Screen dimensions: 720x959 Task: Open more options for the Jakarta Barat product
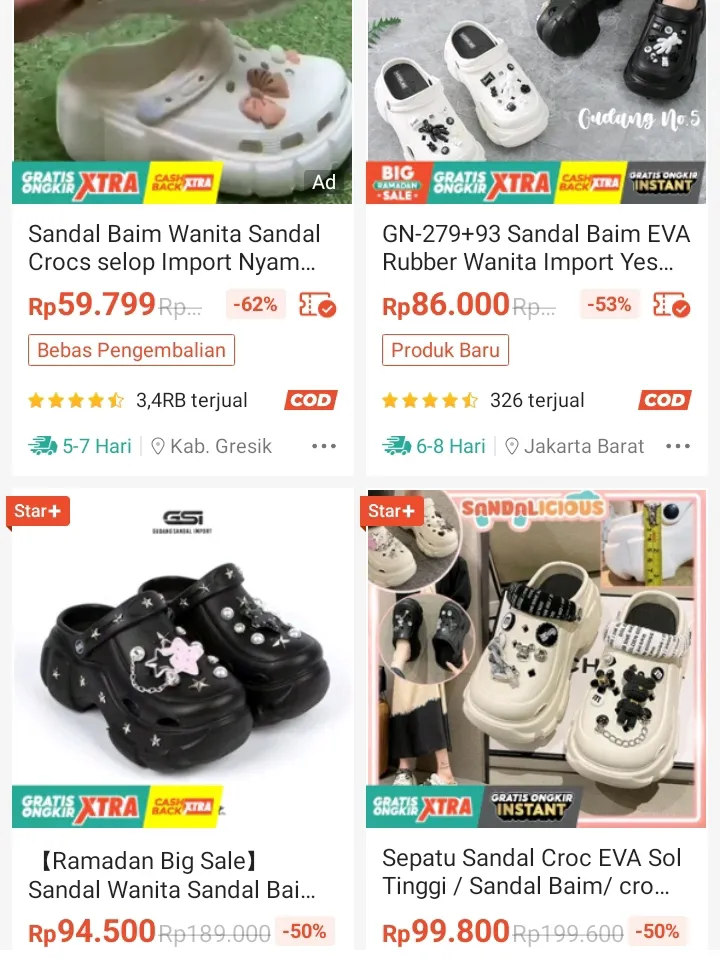pyautogui.click(x=678, y=446)
